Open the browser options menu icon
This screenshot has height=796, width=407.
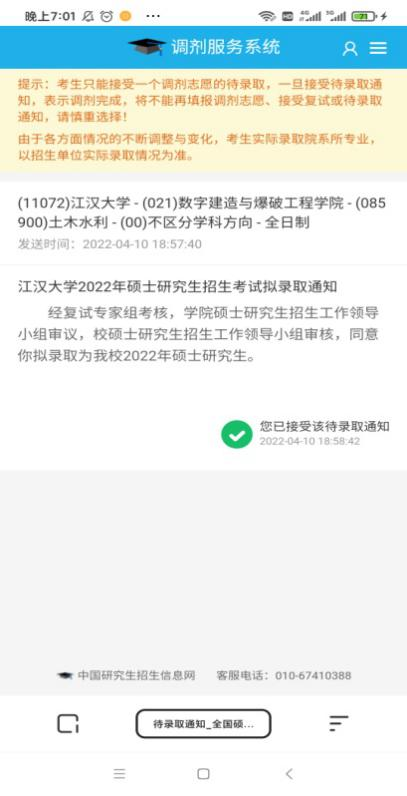[x=338, y=723]
